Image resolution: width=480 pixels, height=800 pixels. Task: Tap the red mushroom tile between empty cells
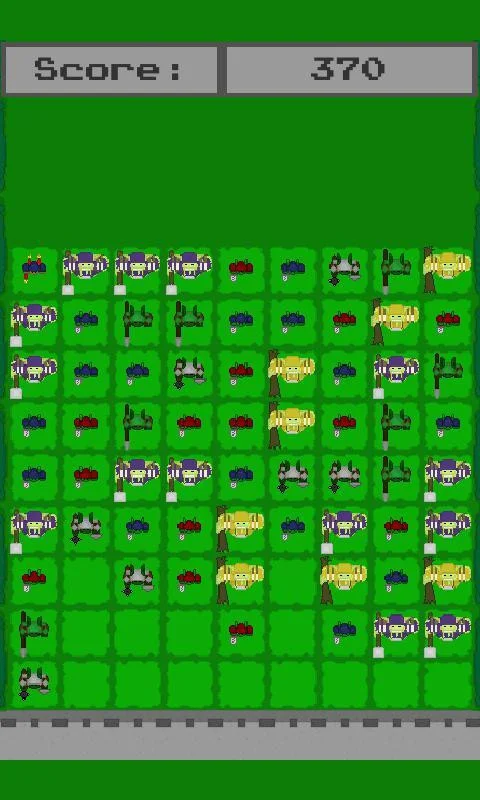(x=241, y=632)
